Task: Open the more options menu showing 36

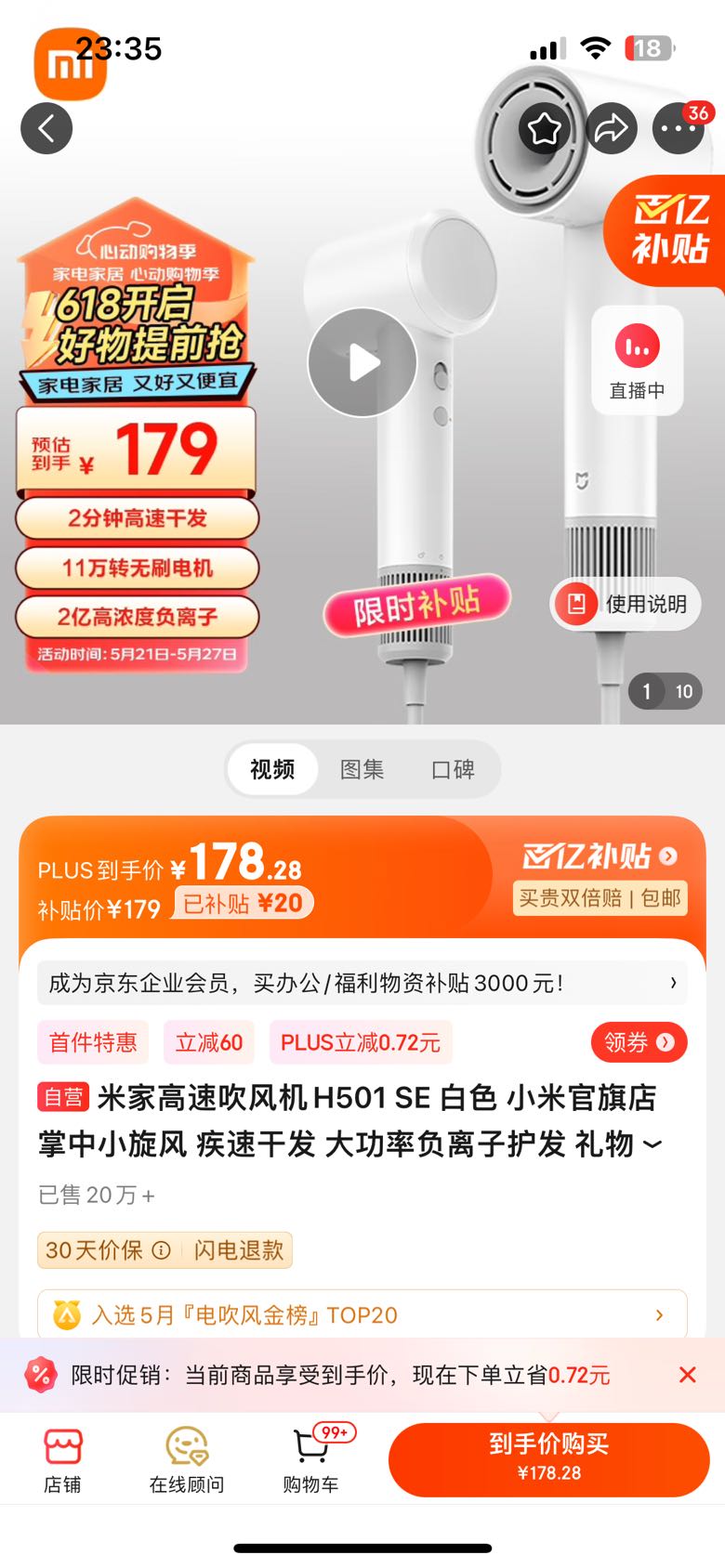Action: point(678,130)
